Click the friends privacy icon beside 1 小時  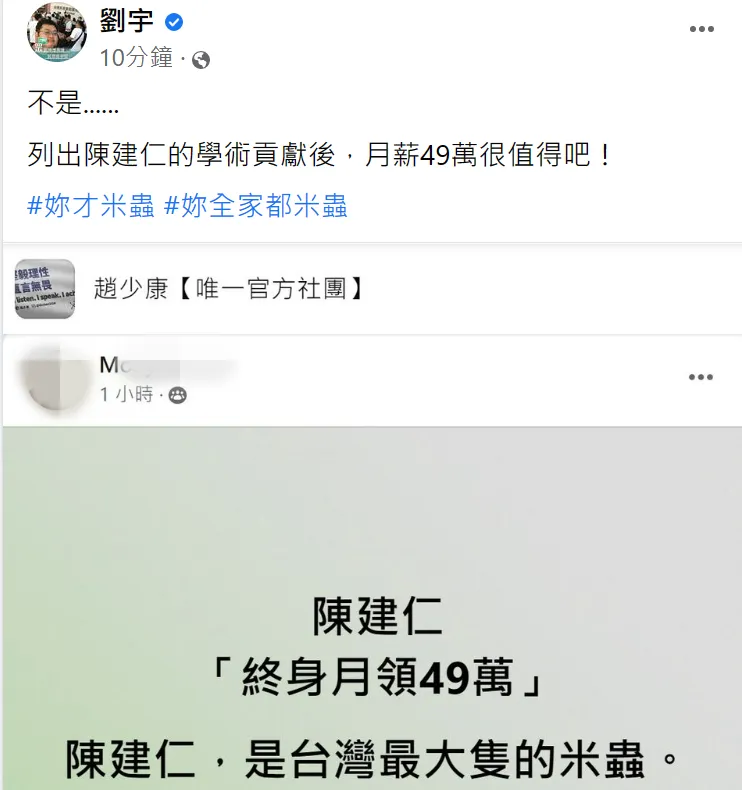click(175, 397)
